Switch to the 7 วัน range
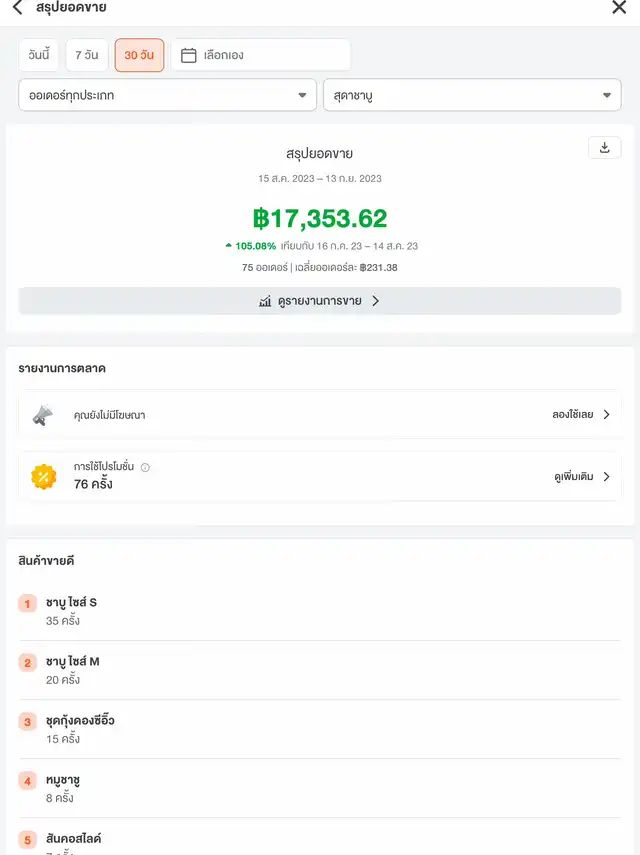 coord(87,55)
